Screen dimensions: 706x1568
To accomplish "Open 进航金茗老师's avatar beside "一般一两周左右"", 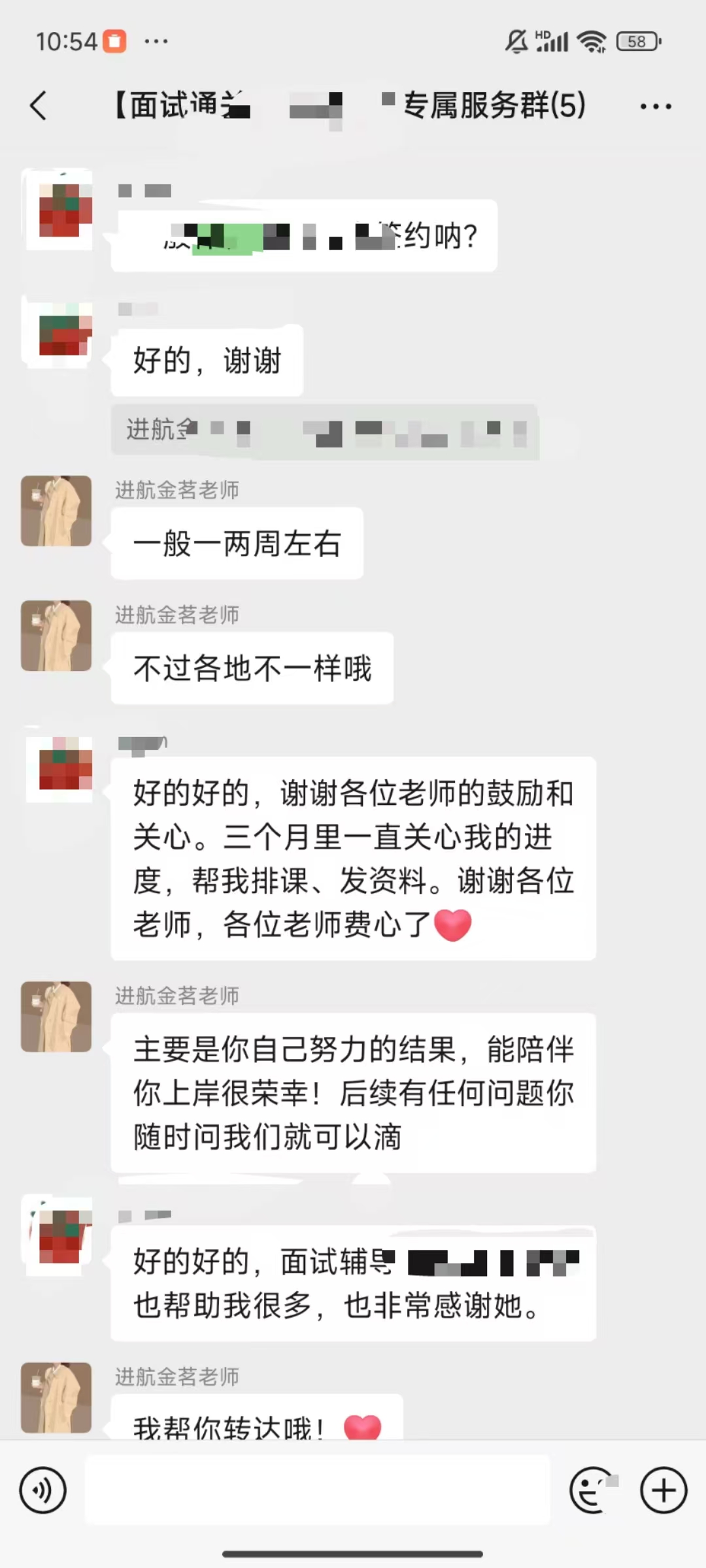I will click(x=56, y=511).
